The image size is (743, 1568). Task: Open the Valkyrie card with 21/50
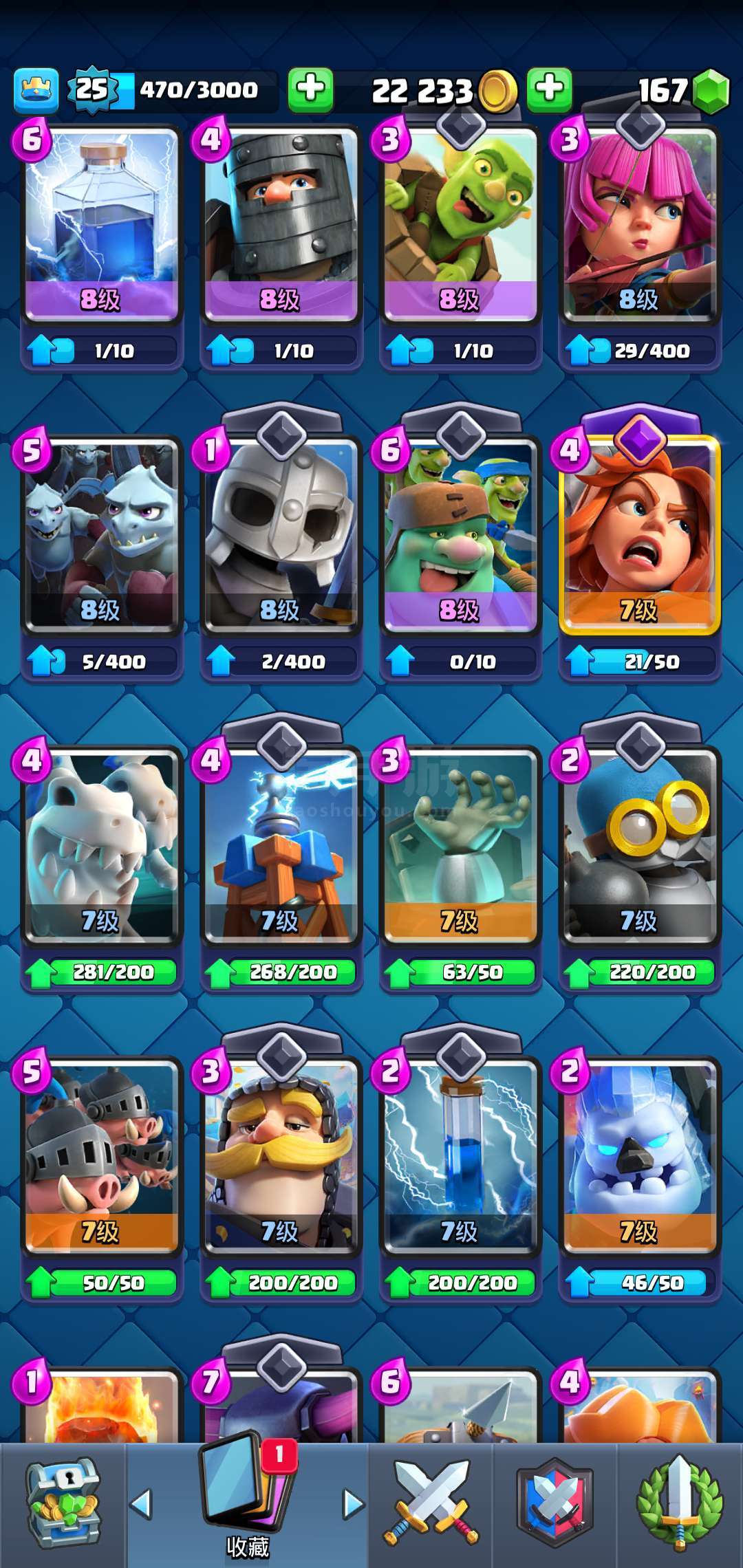(640, 536)
